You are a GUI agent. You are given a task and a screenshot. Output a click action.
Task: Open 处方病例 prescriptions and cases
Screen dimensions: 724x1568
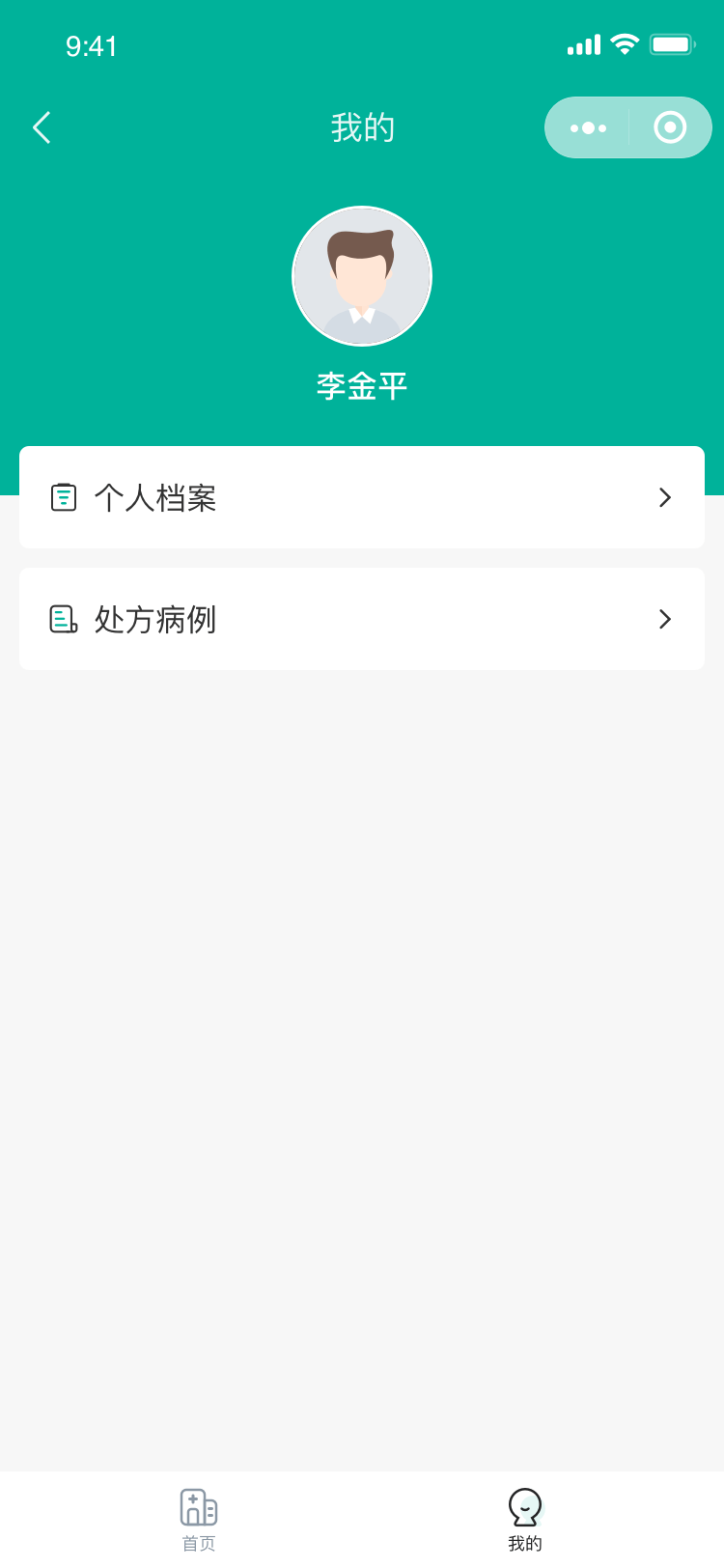tap(362, 619)
